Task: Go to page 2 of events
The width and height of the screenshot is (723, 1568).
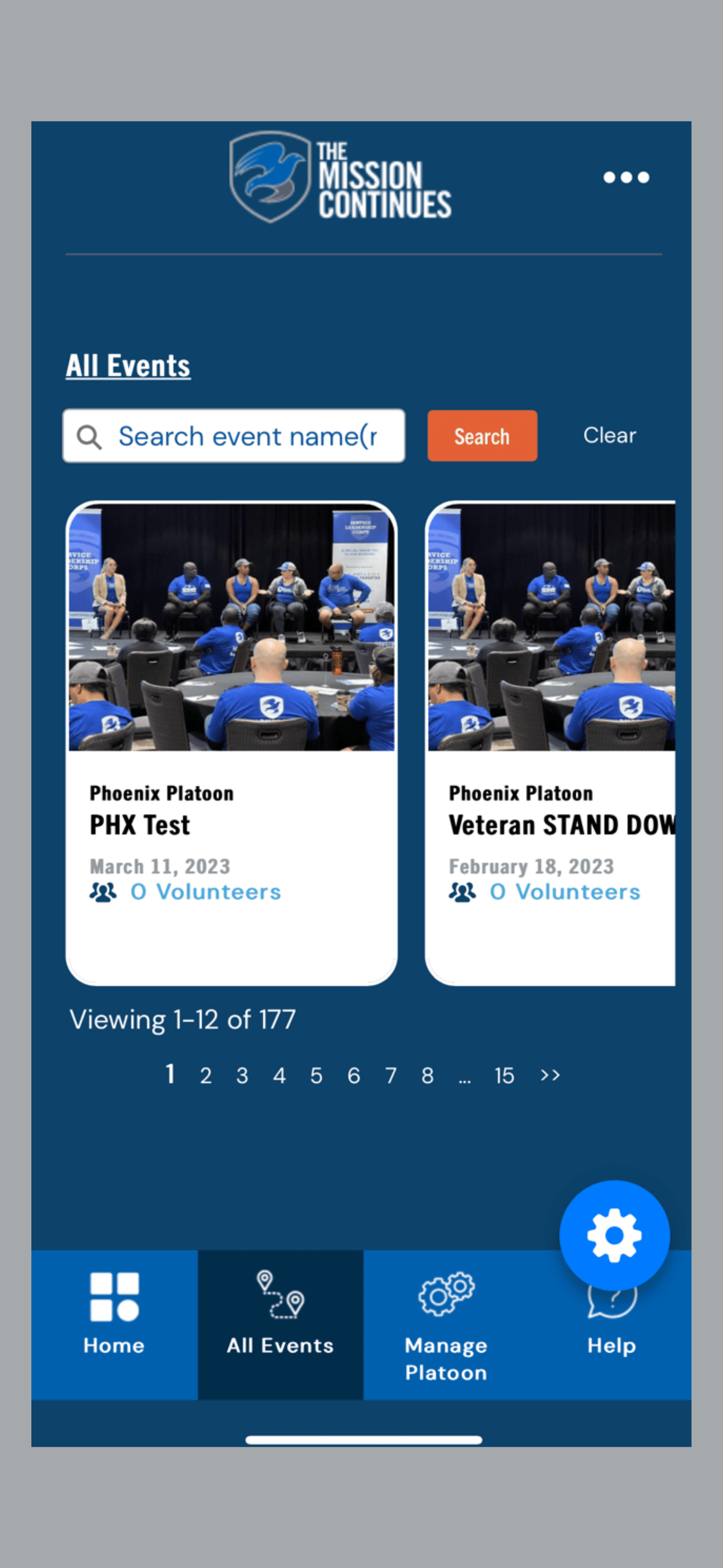Action: tap(206, 1076)
